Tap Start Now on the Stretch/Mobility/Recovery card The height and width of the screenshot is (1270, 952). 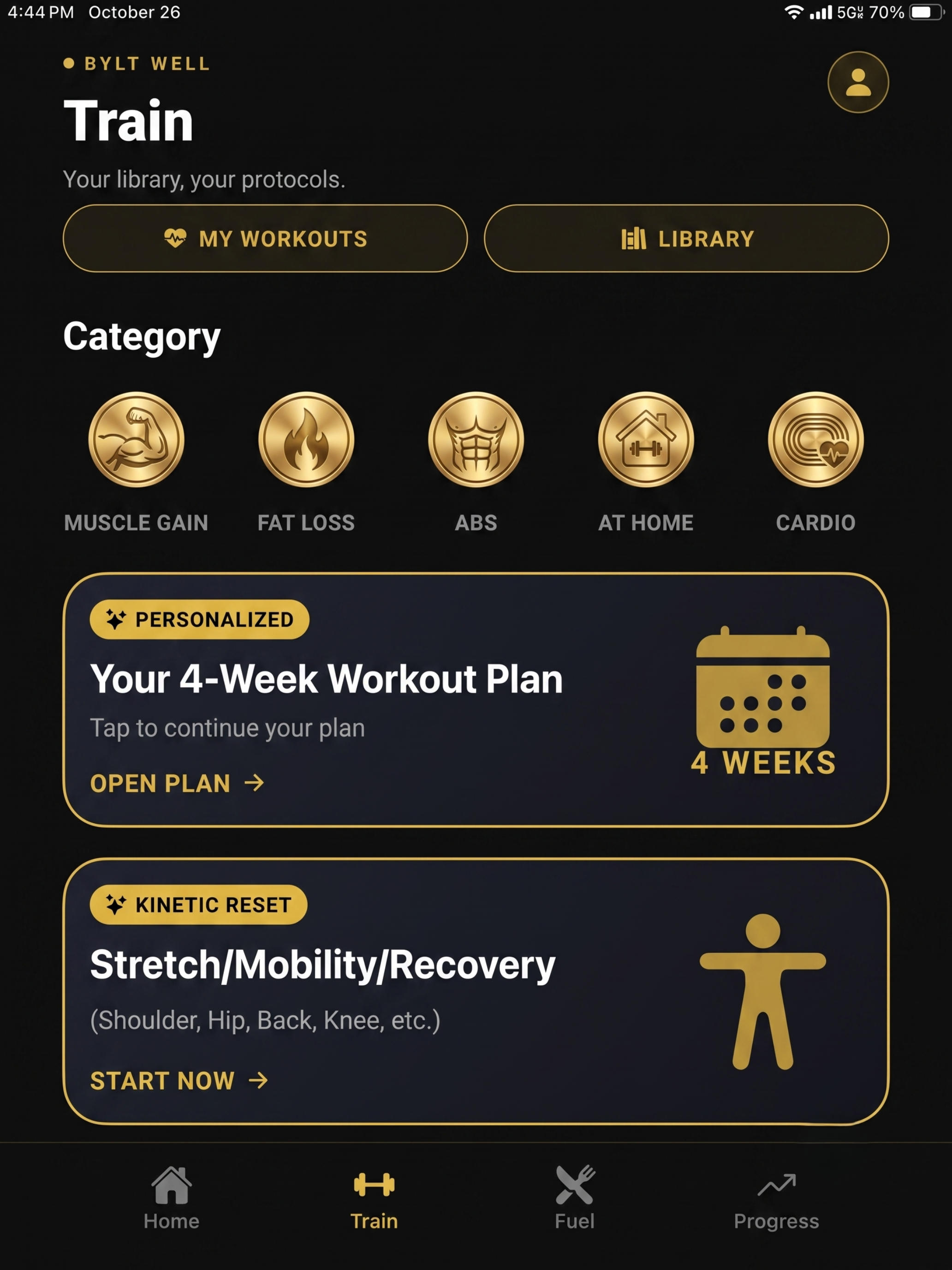point(179,1080)
